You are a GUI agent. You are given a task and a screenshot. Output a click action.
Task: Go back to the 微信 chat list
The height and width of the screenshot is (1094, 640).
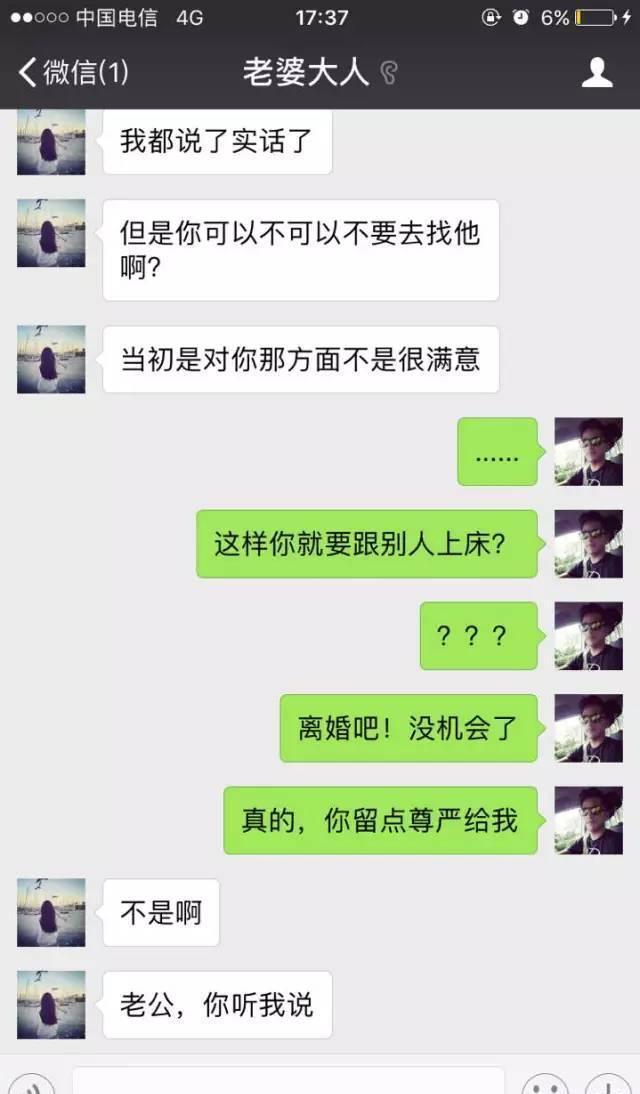[73, 72]
